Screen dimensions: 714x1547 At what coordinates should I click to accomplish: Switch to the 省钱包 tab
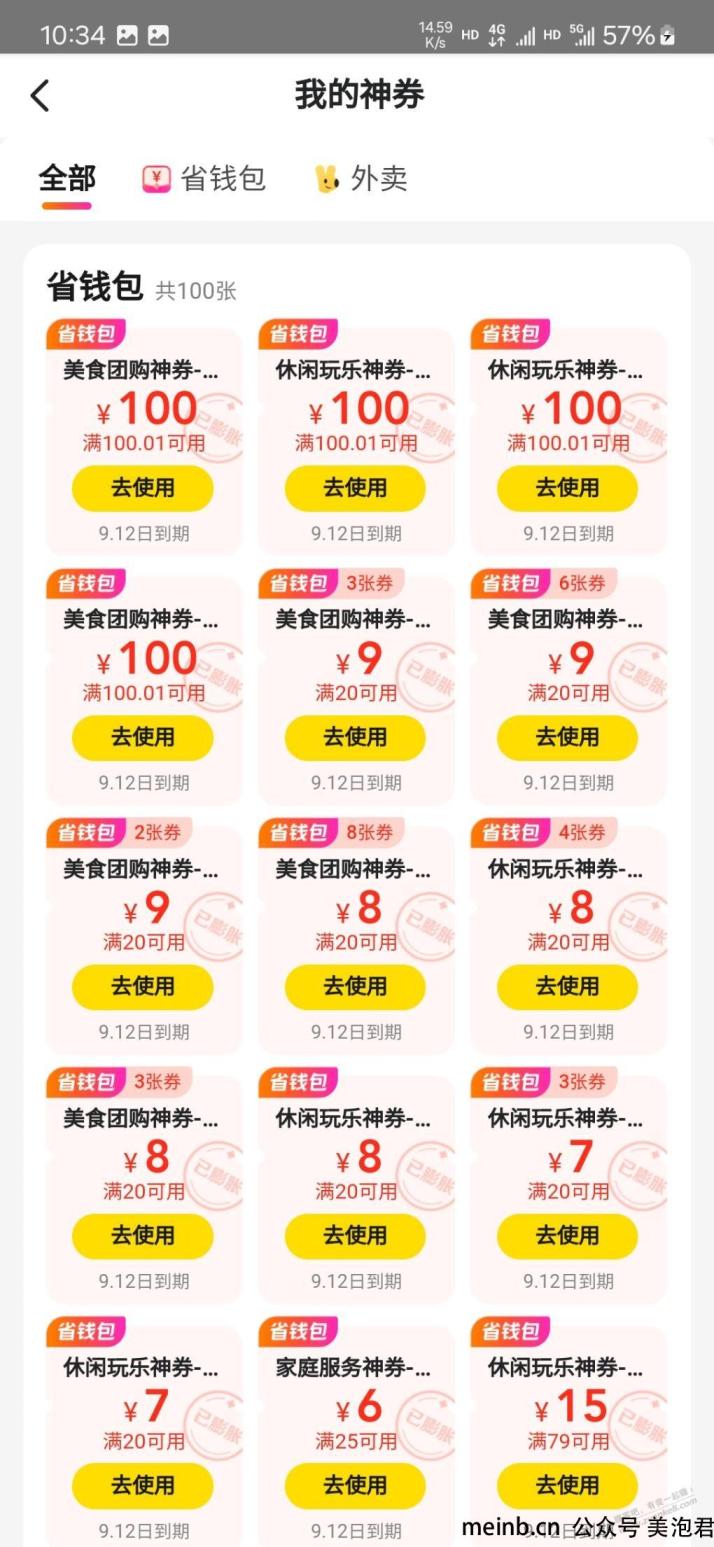[x=205, y=179]
